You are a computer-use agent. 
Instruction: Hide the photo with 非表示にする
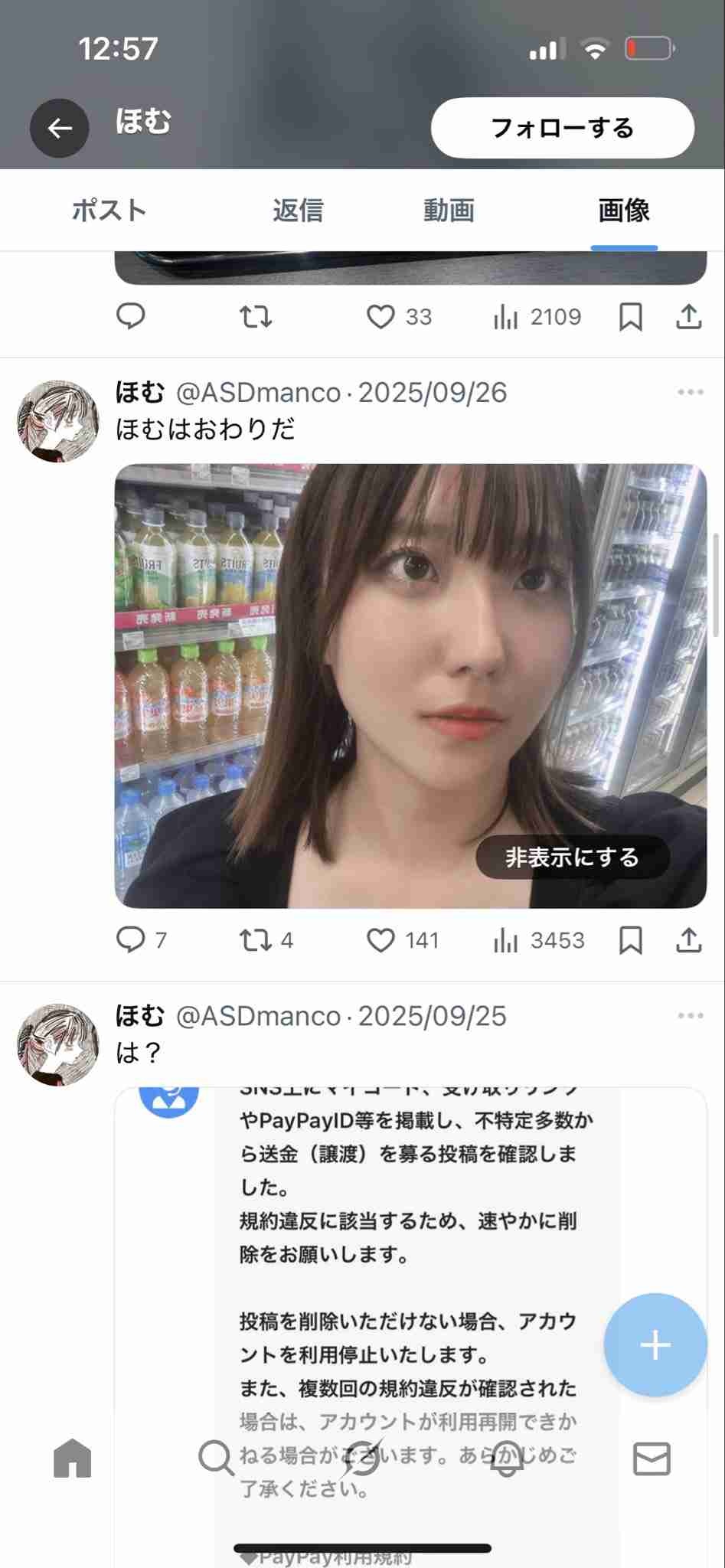click(x=572, y=857)
